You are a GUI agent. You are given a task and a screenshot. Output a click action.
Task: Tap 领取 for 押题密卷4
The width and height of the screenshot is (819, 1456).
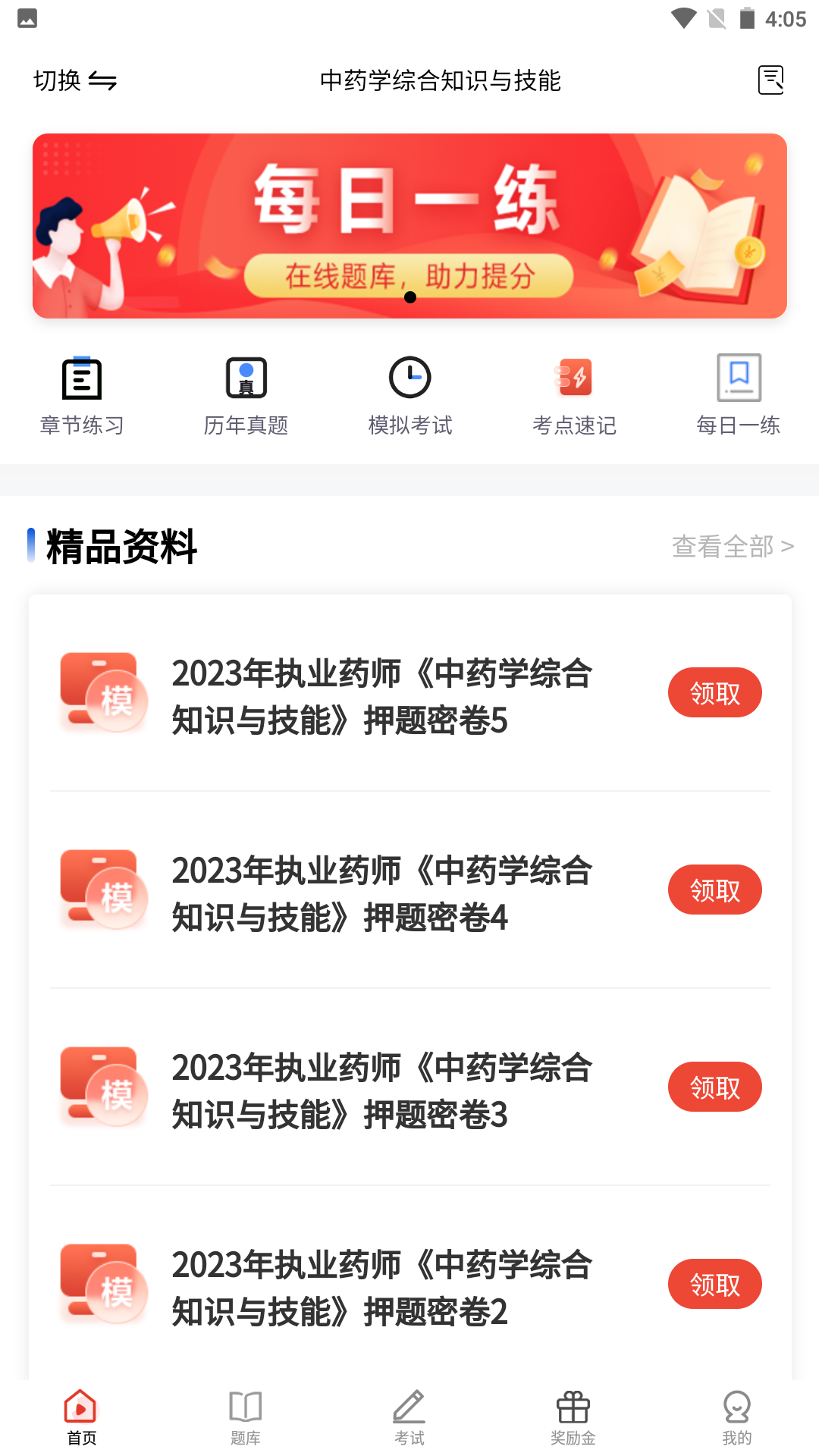714,890
